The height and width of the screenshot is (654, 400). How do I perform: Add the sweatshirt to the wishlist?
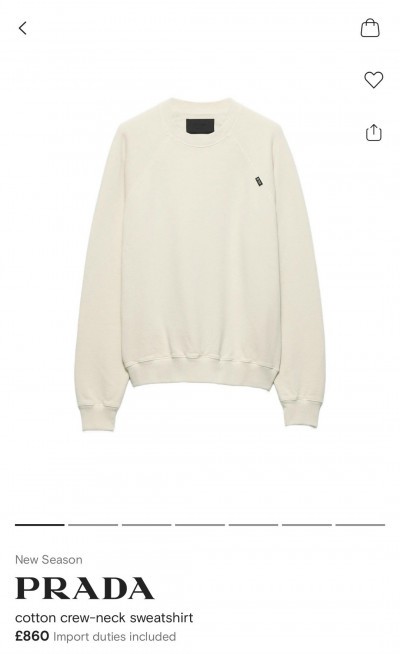coord(373,80)
